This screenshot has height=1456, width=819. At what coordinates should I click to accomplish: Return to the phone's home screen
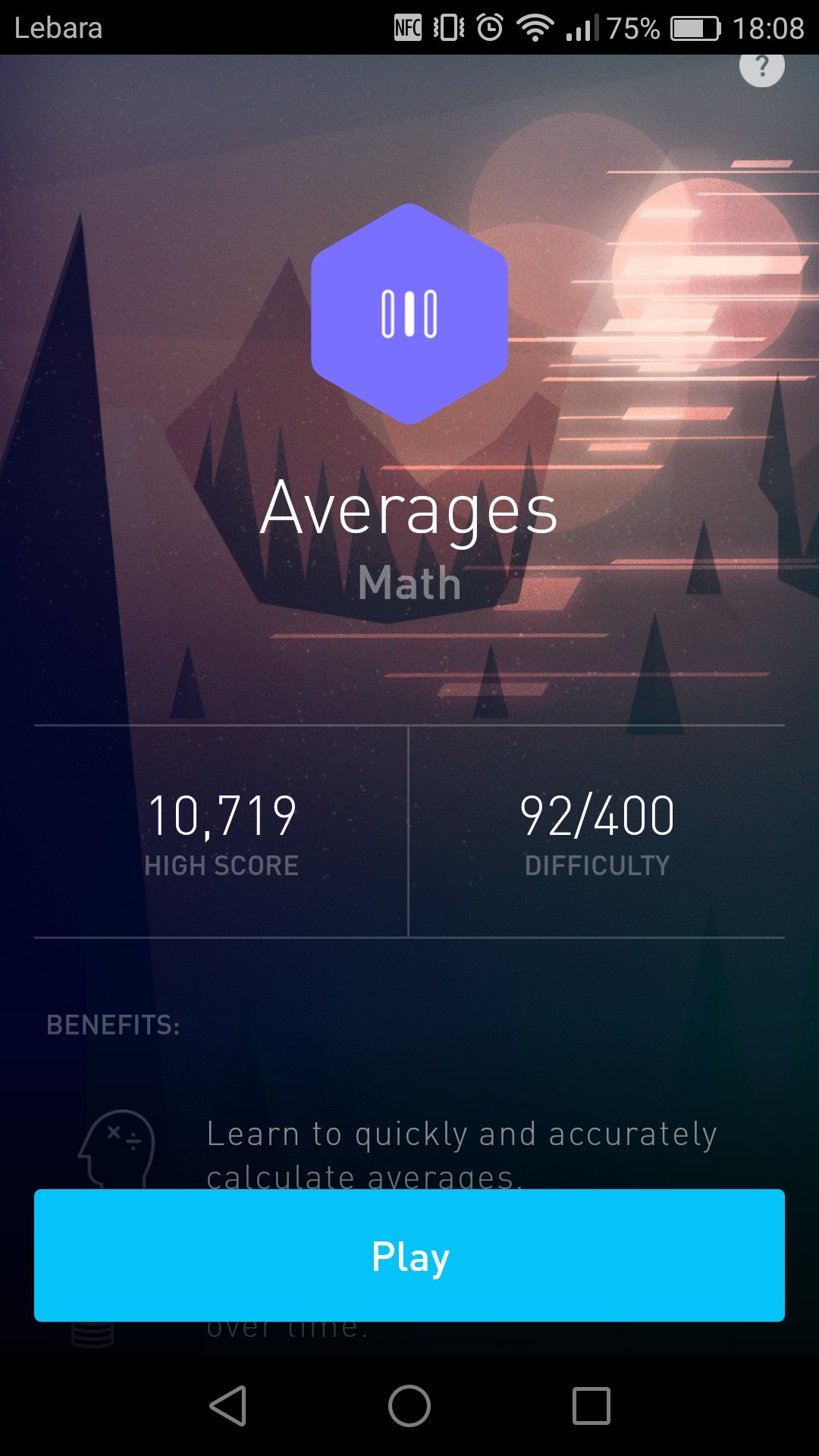[409, 1406]
